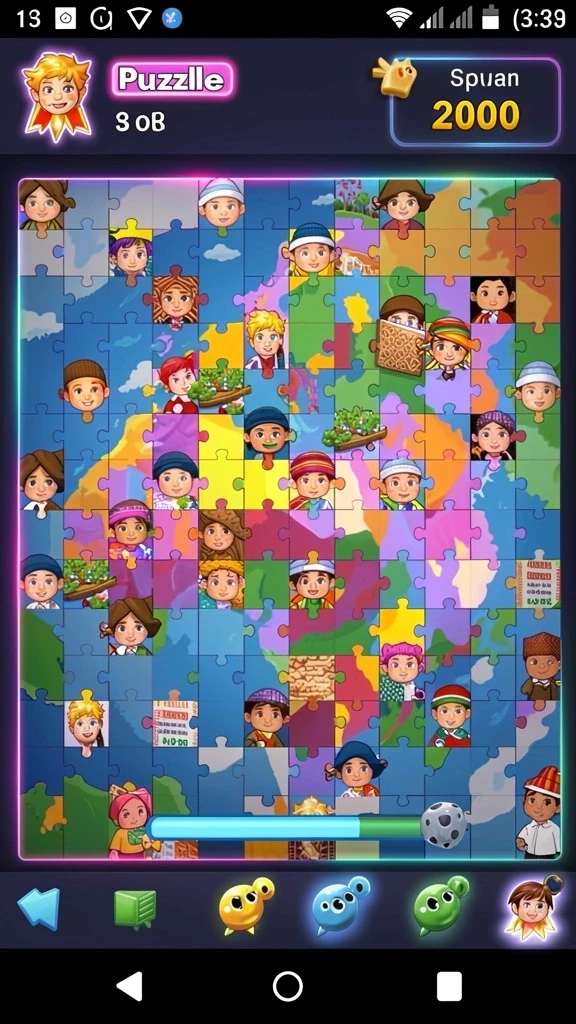Select the green blob booster

coord(441,905)
